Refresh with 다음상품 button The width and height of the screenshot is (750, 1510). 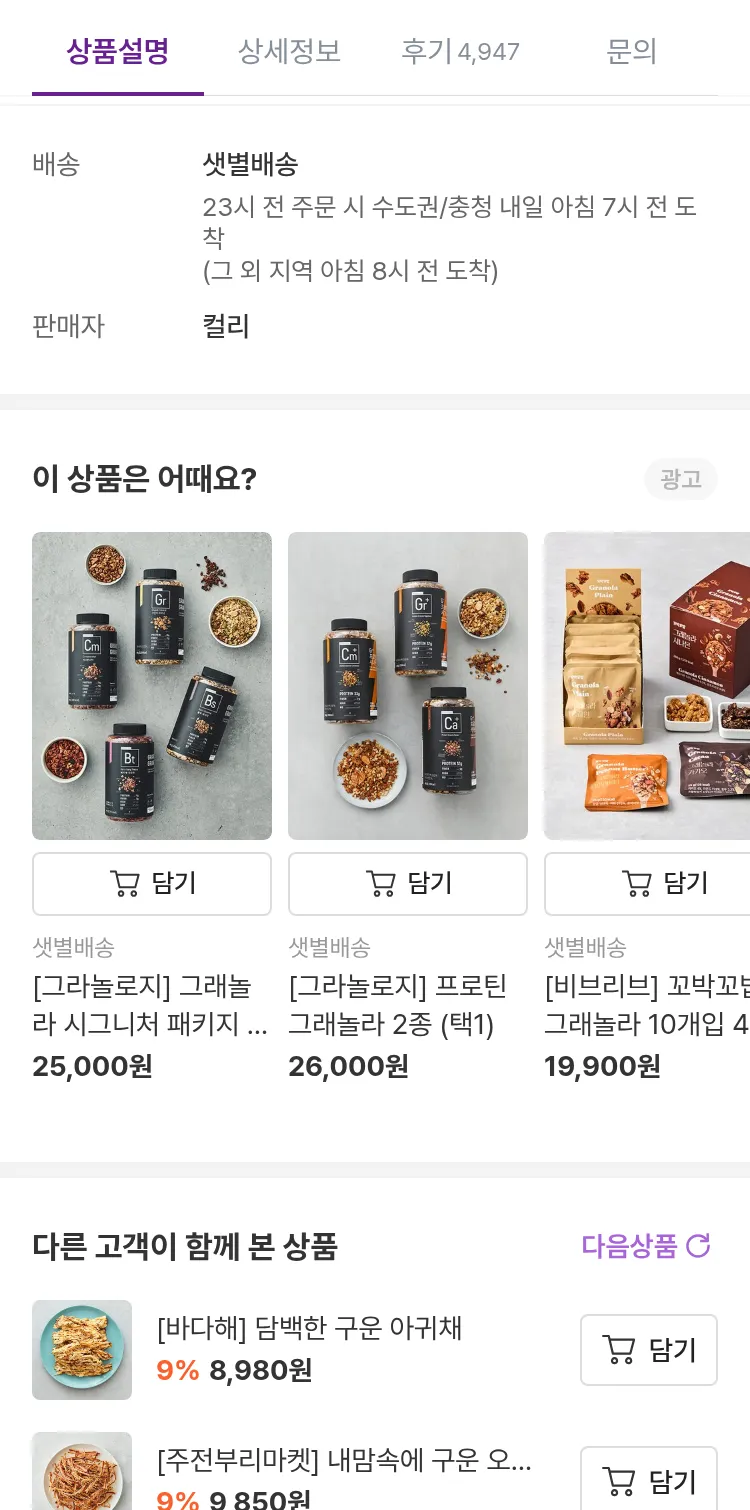pos(646,1246)
